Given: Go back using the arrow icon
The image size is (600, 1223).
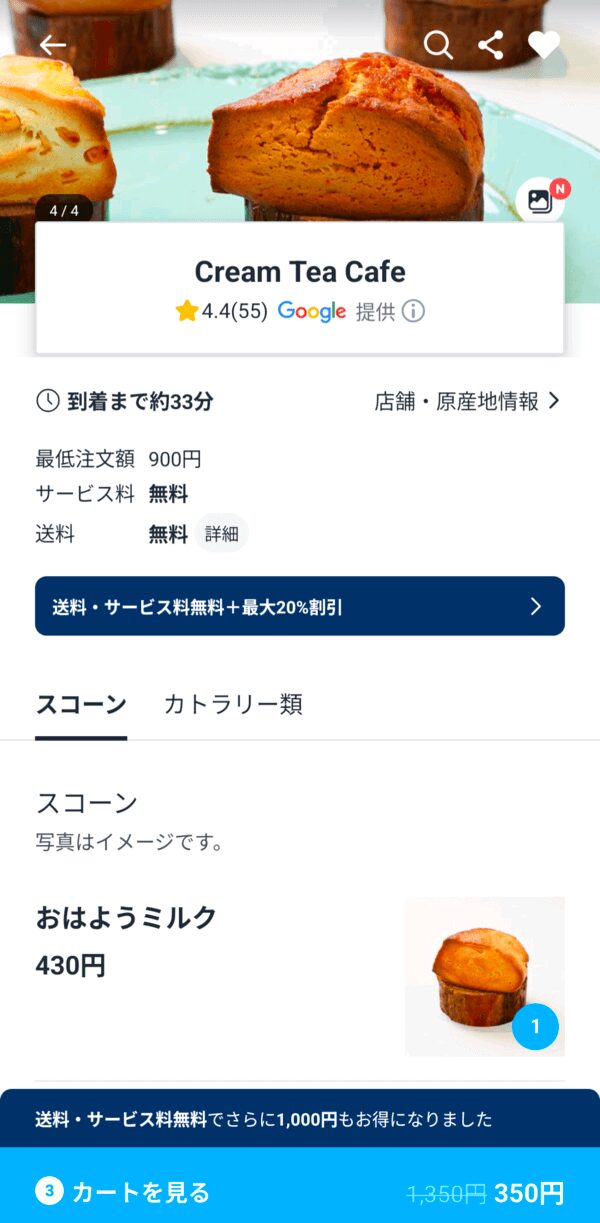Looking at the screenshot, I should pyautogui.click(x=52, y=45).
